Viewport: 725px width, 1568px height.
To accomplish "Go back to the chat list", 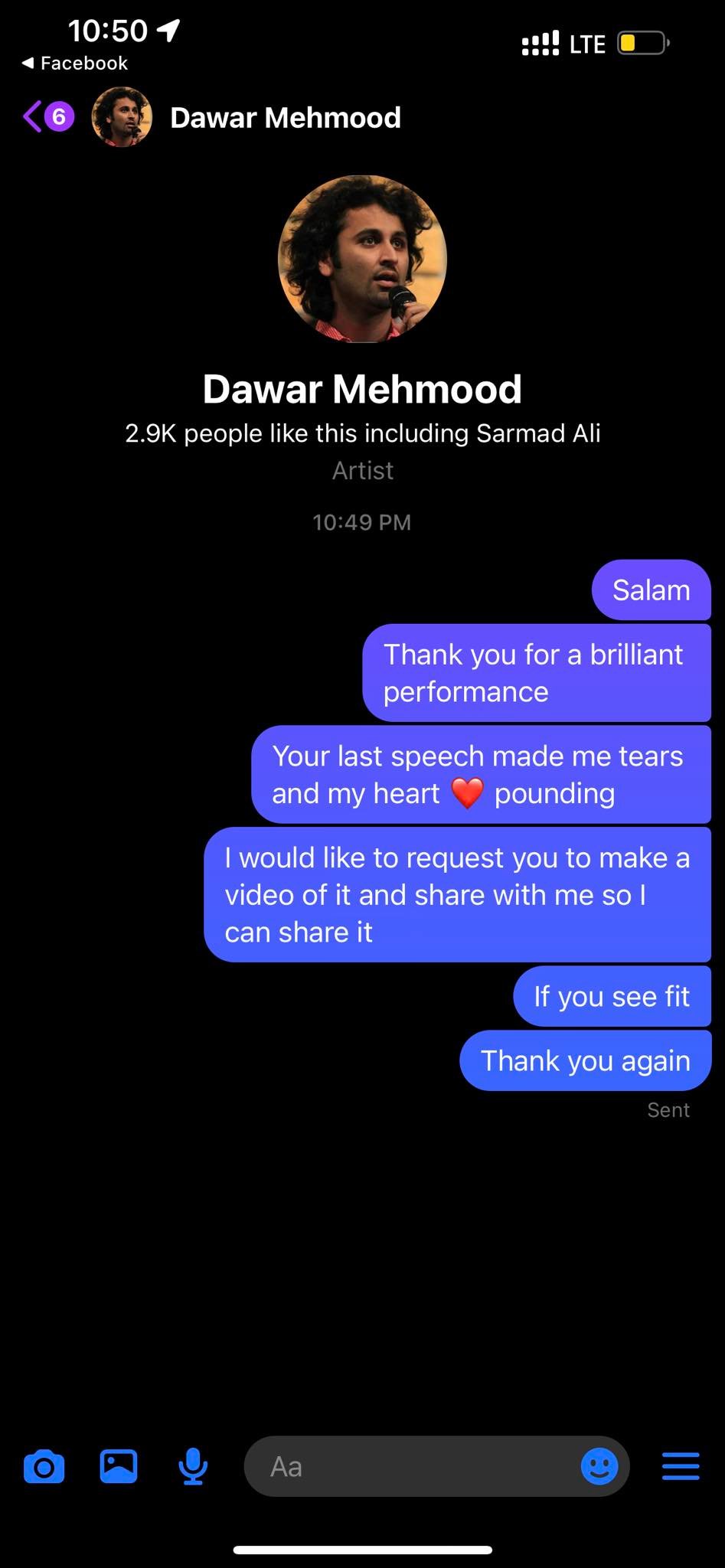I will coord(47,117).
